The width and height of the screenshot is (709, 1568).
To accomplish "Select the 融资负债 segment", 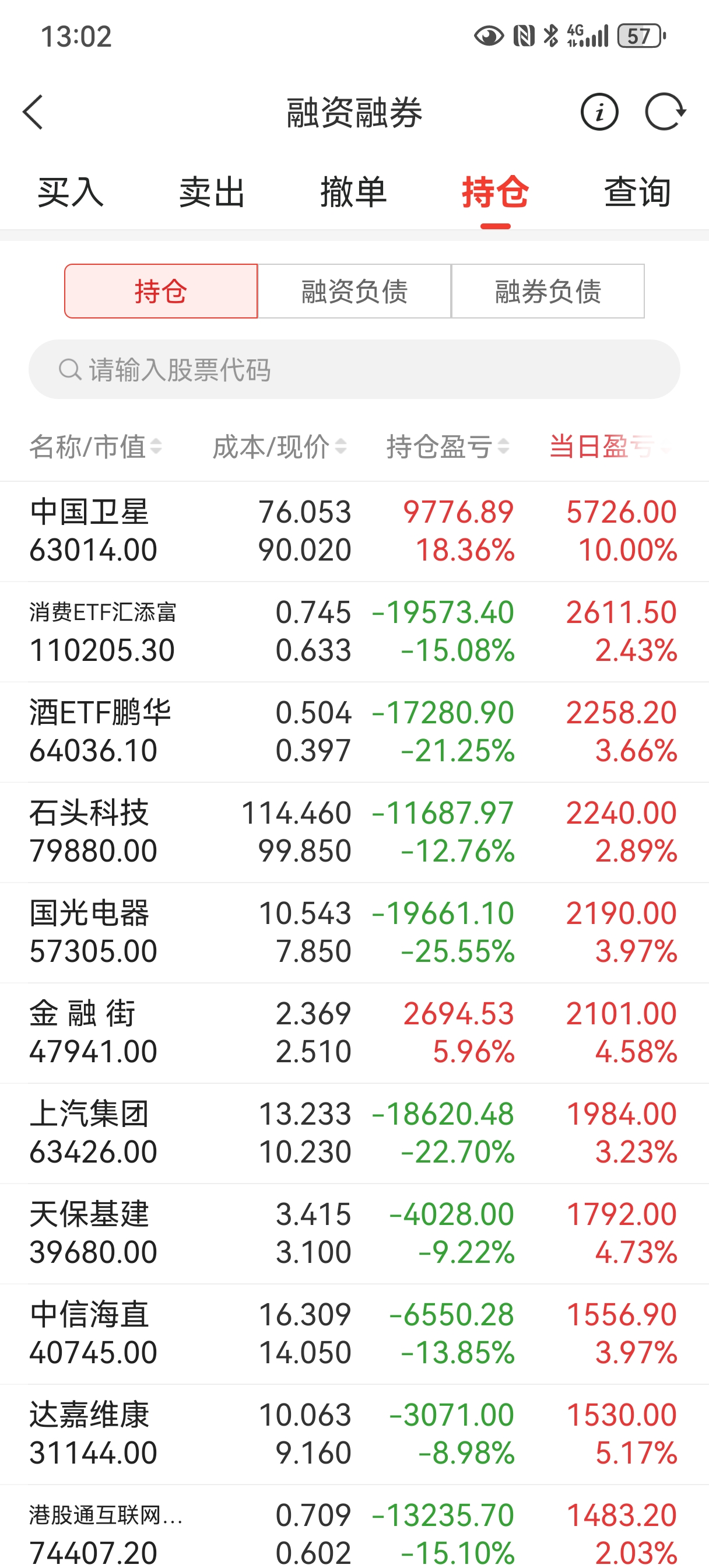I will click(x=354, y=291).
